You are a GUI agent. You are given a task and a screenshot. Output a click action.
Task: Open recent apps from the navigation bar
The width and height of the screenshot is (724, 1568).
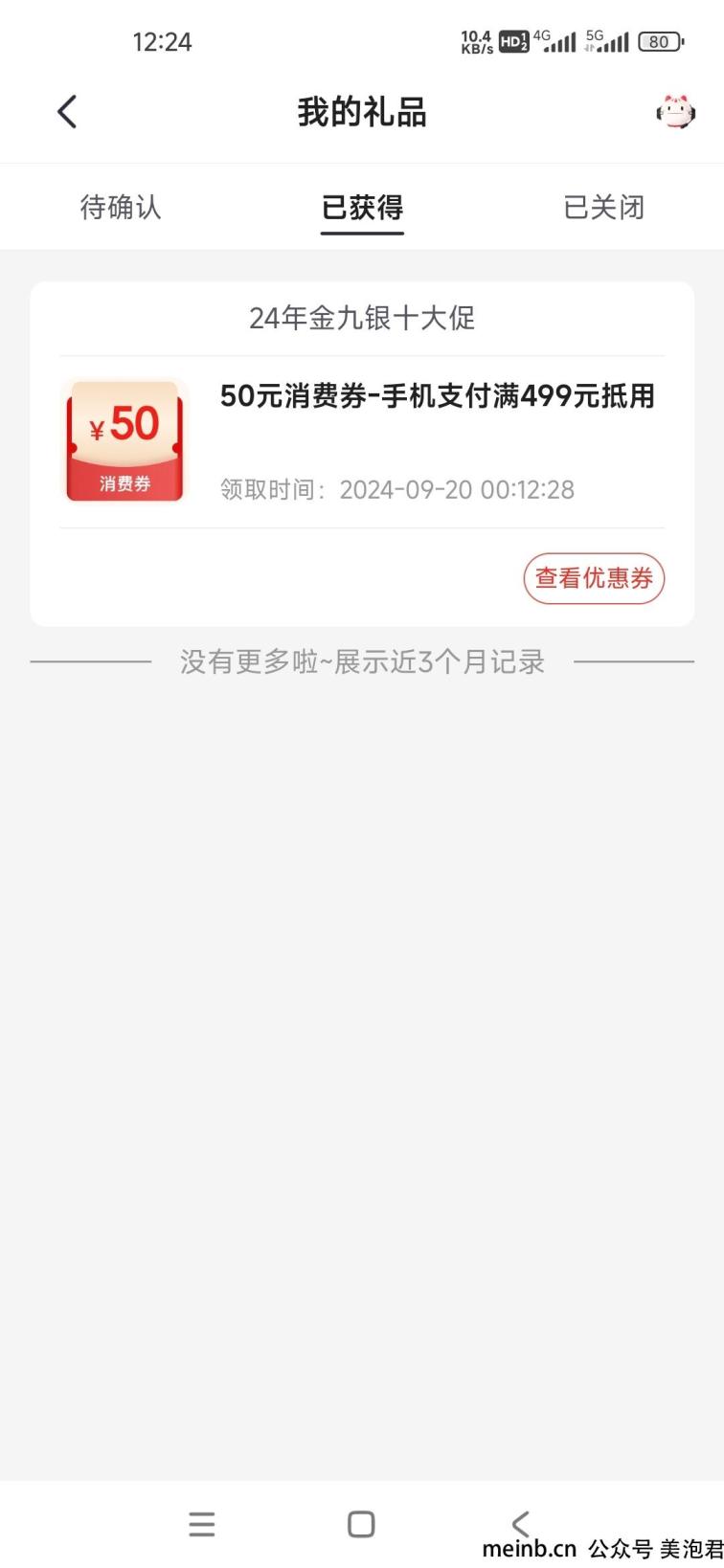point(202,1523)
